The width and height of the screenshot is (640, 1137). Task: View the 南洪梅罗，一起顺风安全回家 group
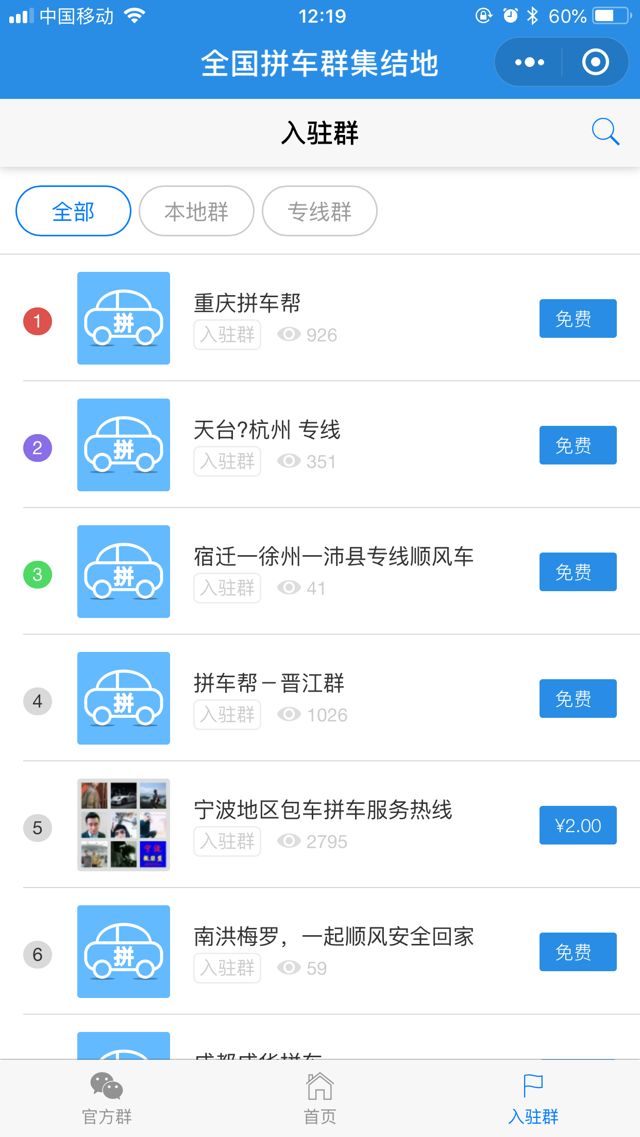pos(333,937)
